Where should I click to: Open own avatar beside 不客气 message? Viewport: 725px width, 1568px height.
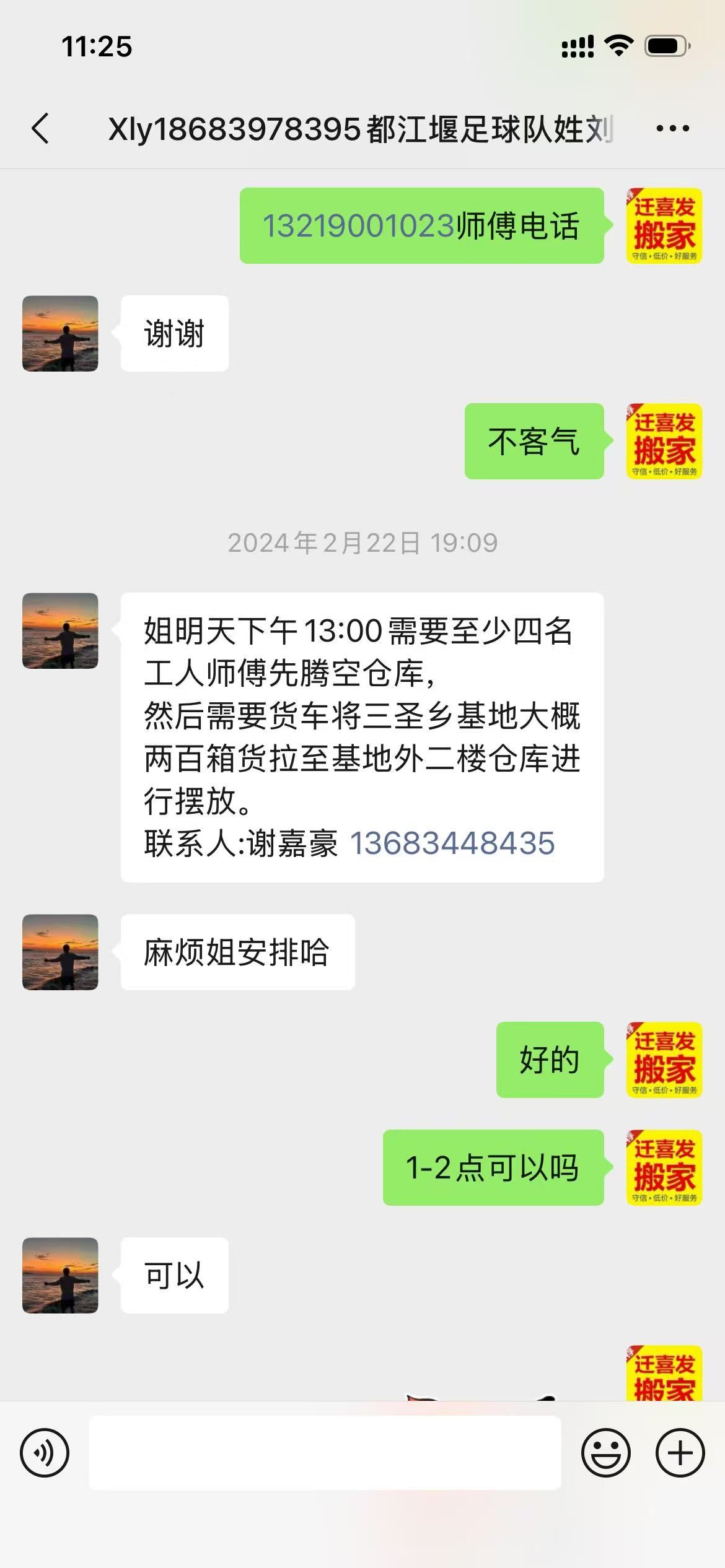tap(664, 441)
